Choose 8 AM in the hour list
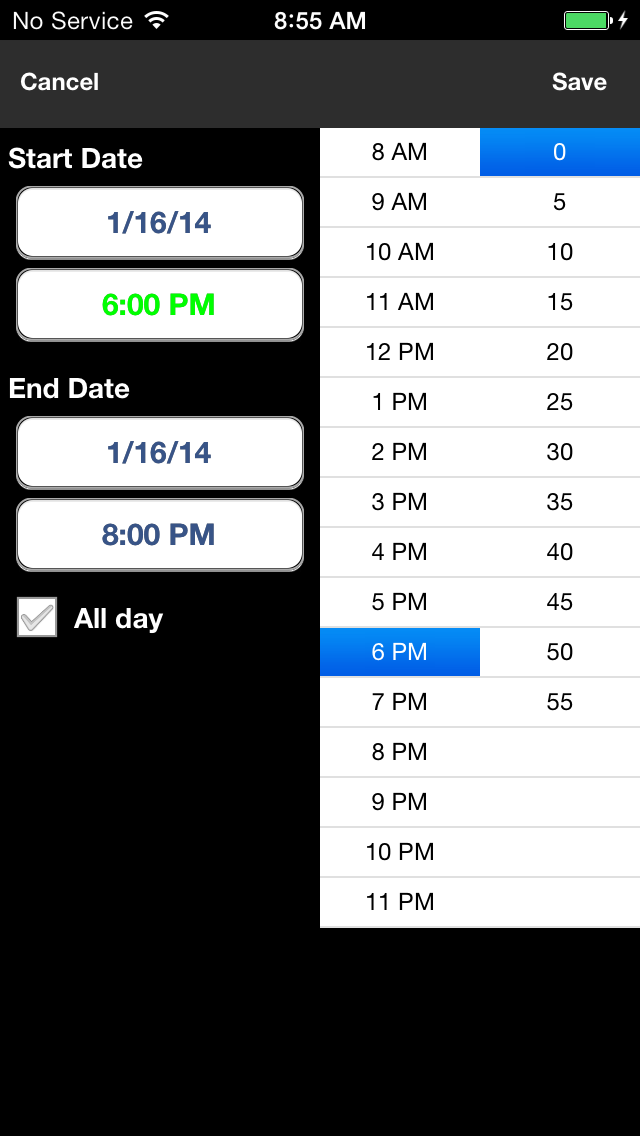The image size is (640, 1136). [399, 152]
